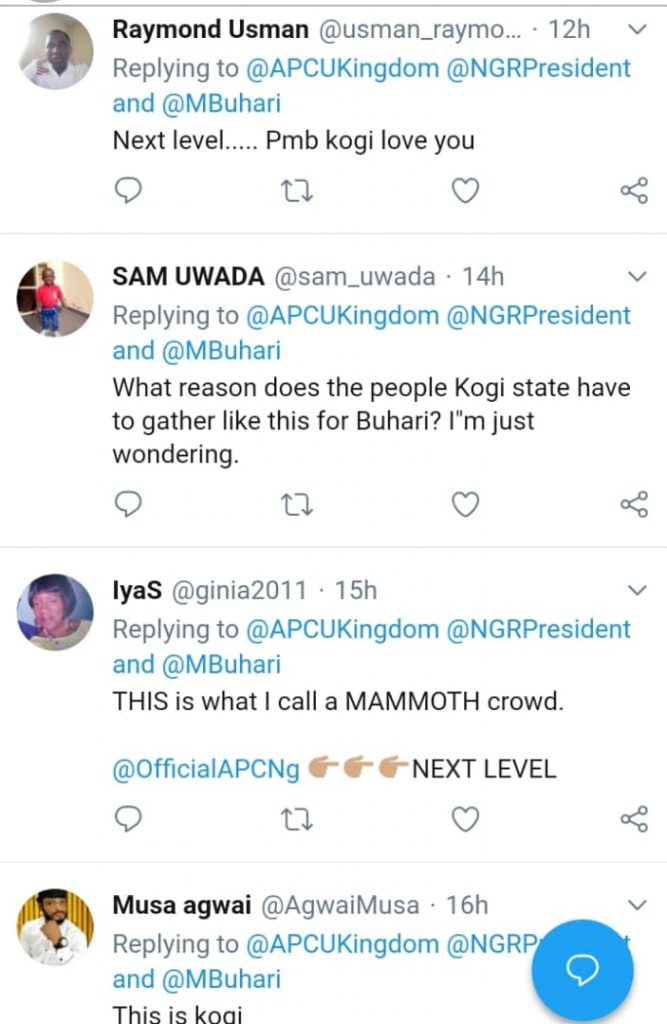Open dropdown arrow on SAM UWADA's tweet
Screen dimensions: 667x1024
(636, 276)
